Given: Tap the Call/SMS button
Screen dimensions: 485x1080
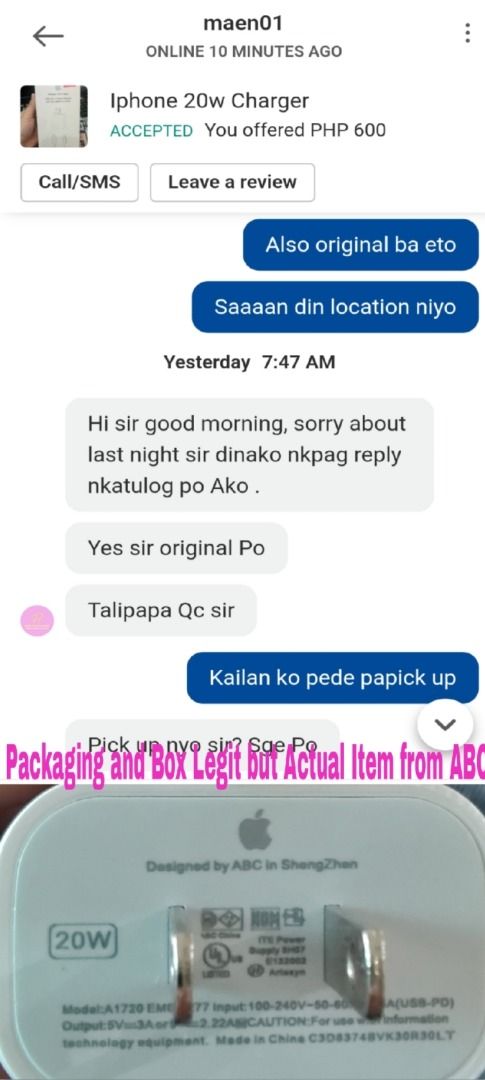Looking at the screenshot, I should click(x=79, y=182).
